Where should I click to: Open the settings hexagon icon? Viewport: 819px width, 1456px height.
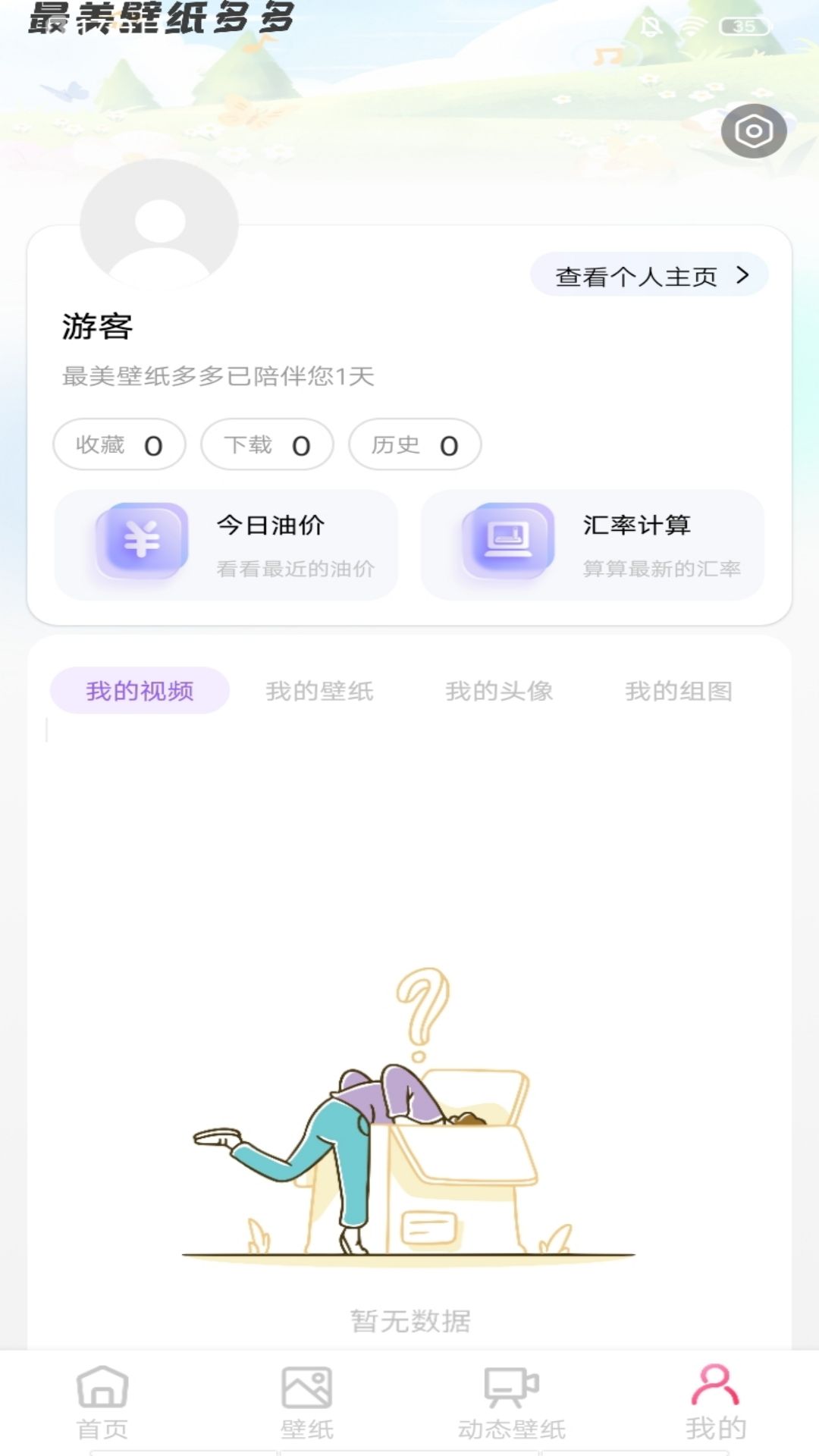tap(753, 131)
